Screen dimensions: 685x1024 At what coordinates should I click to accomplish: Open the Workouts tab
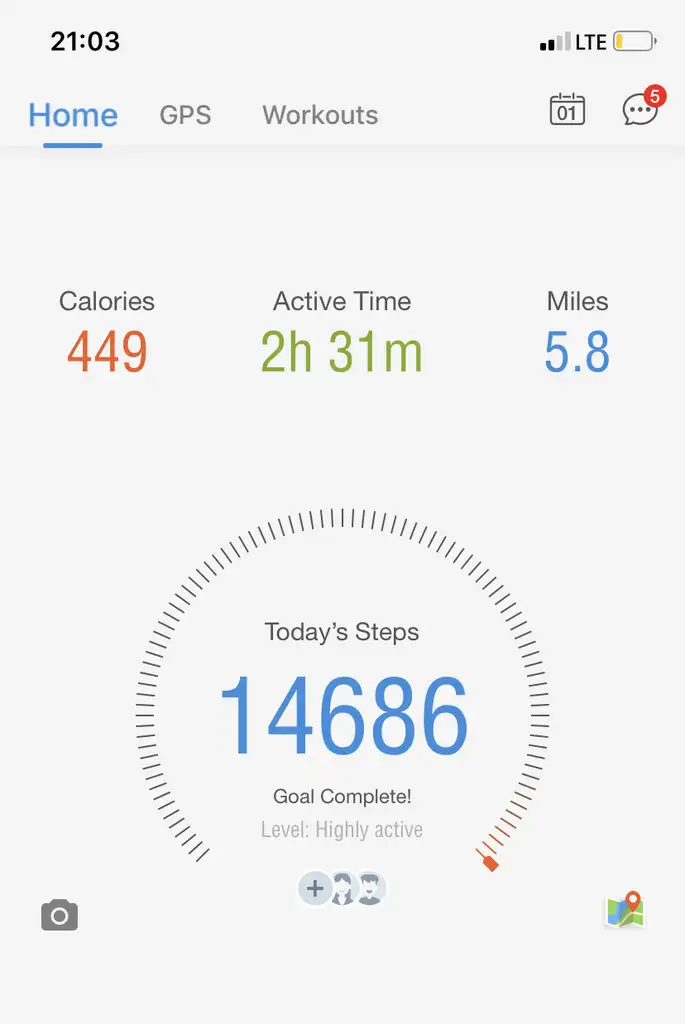(x=320, y=115)
